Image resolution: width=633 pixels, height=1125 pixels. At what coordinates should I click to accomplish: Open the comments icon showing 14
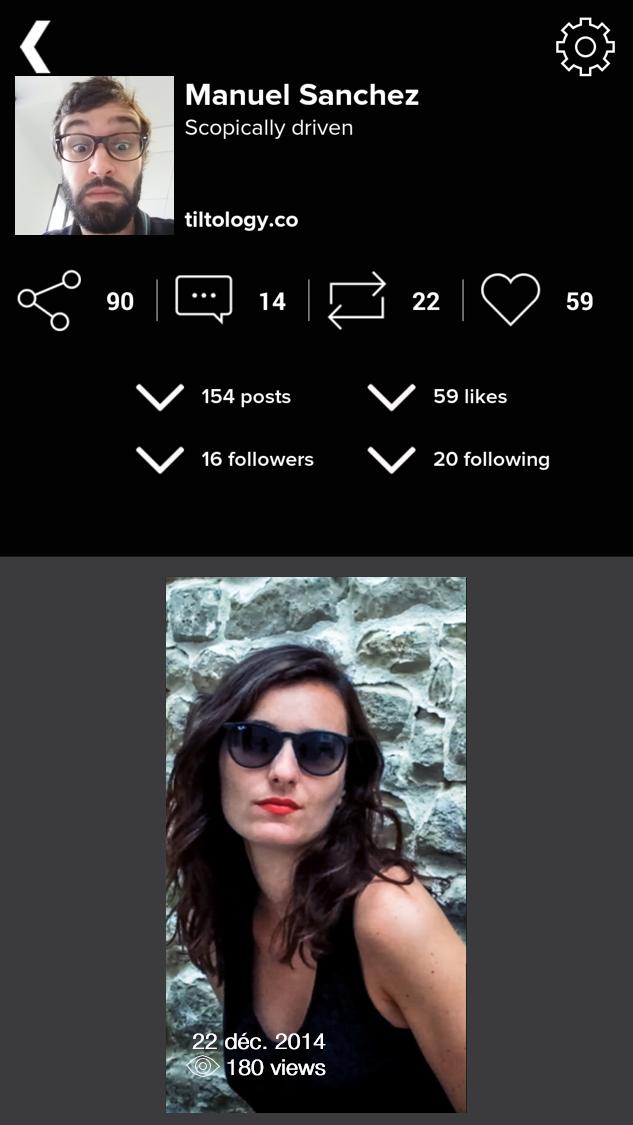click(x=204, y=300)
